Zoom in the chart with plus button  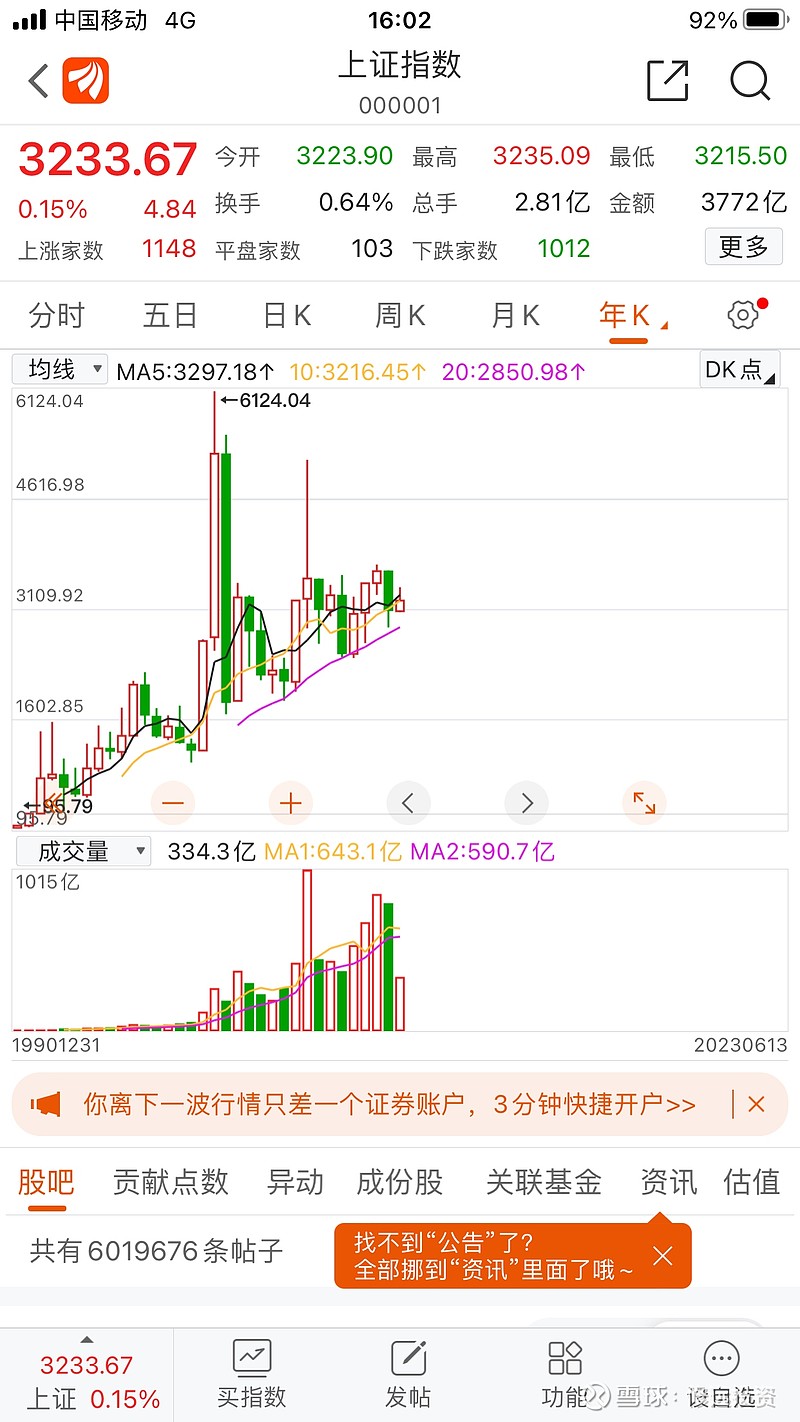[x=291, y=802]
